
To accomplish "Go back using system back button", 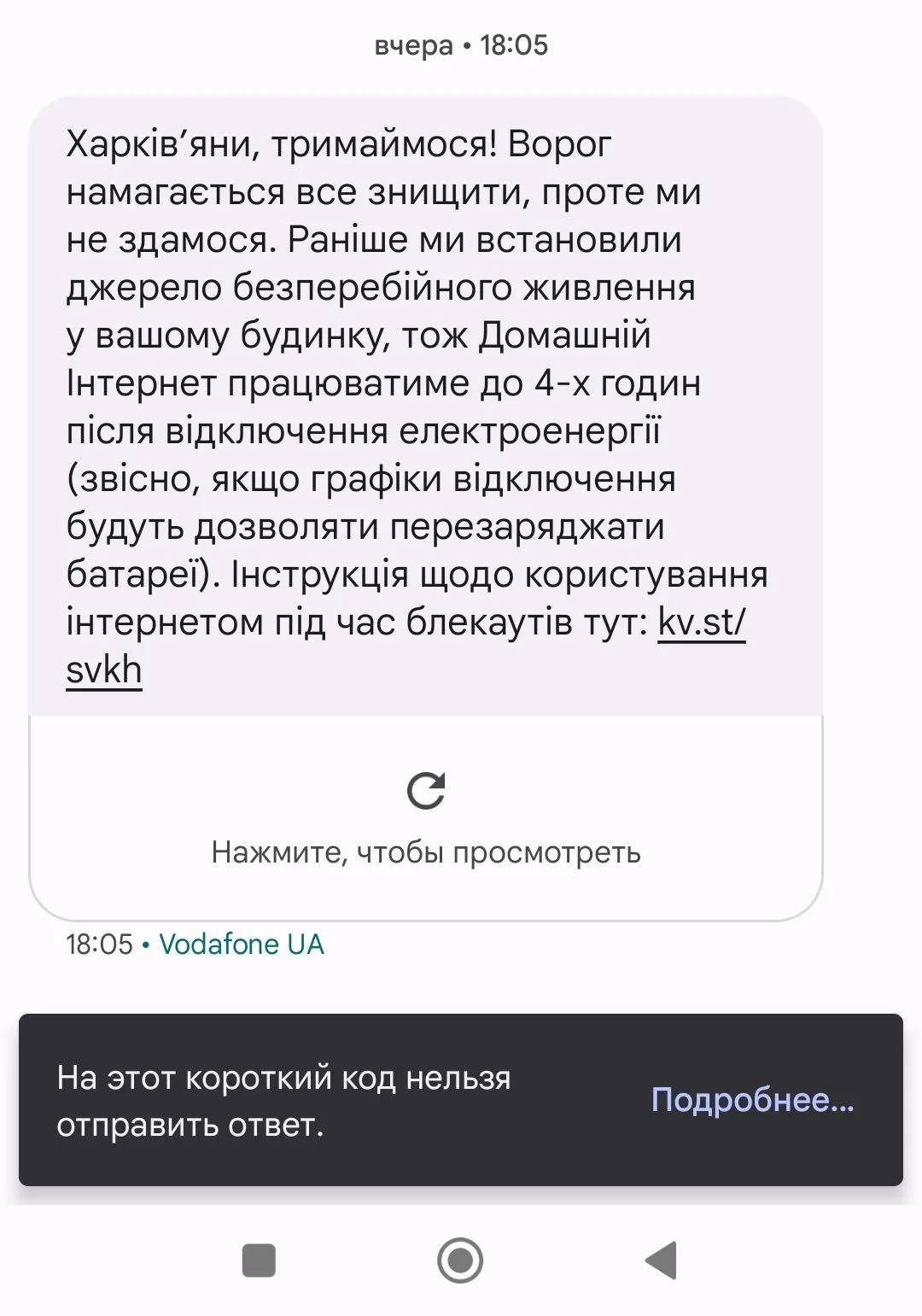I will [662, 1260].
